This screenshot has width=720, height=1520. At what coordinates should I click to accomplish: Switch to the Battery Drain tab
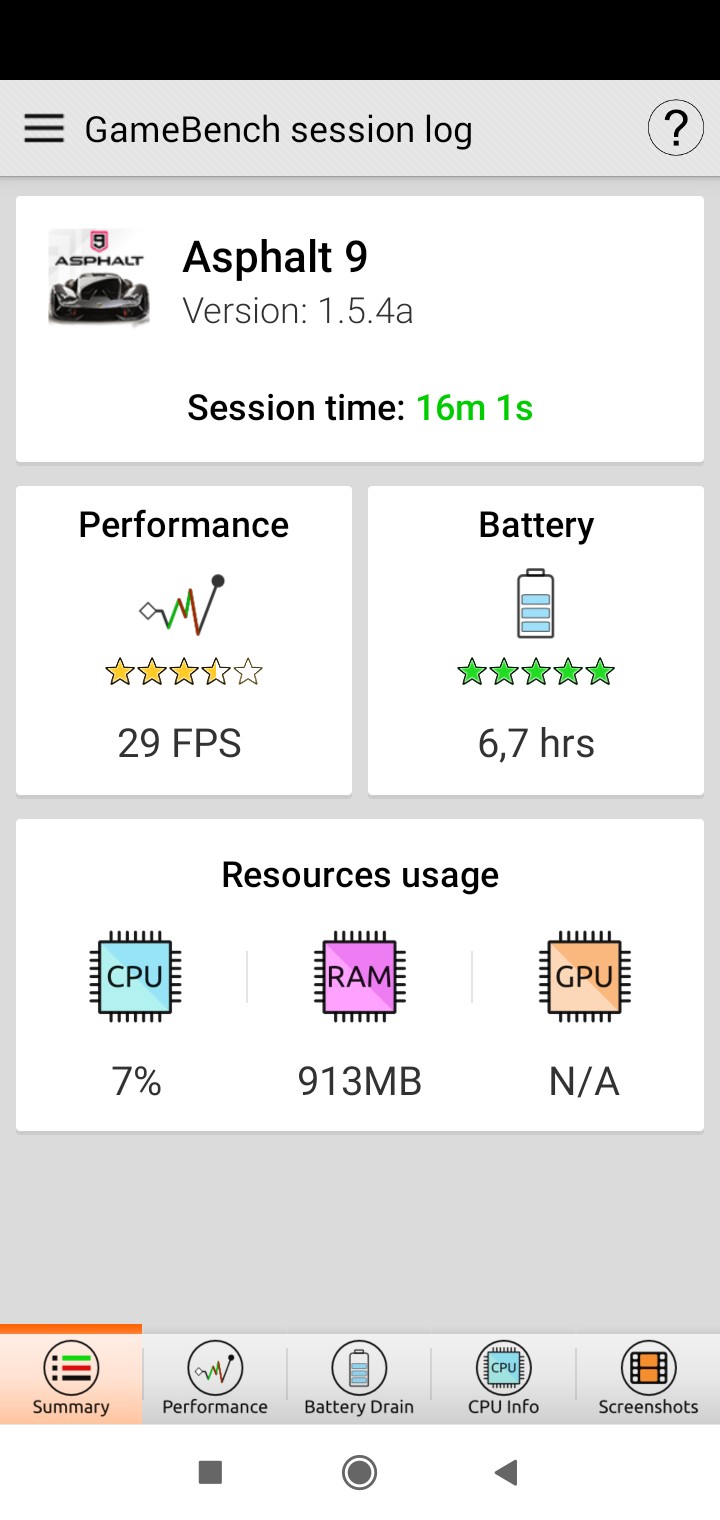359,1379
